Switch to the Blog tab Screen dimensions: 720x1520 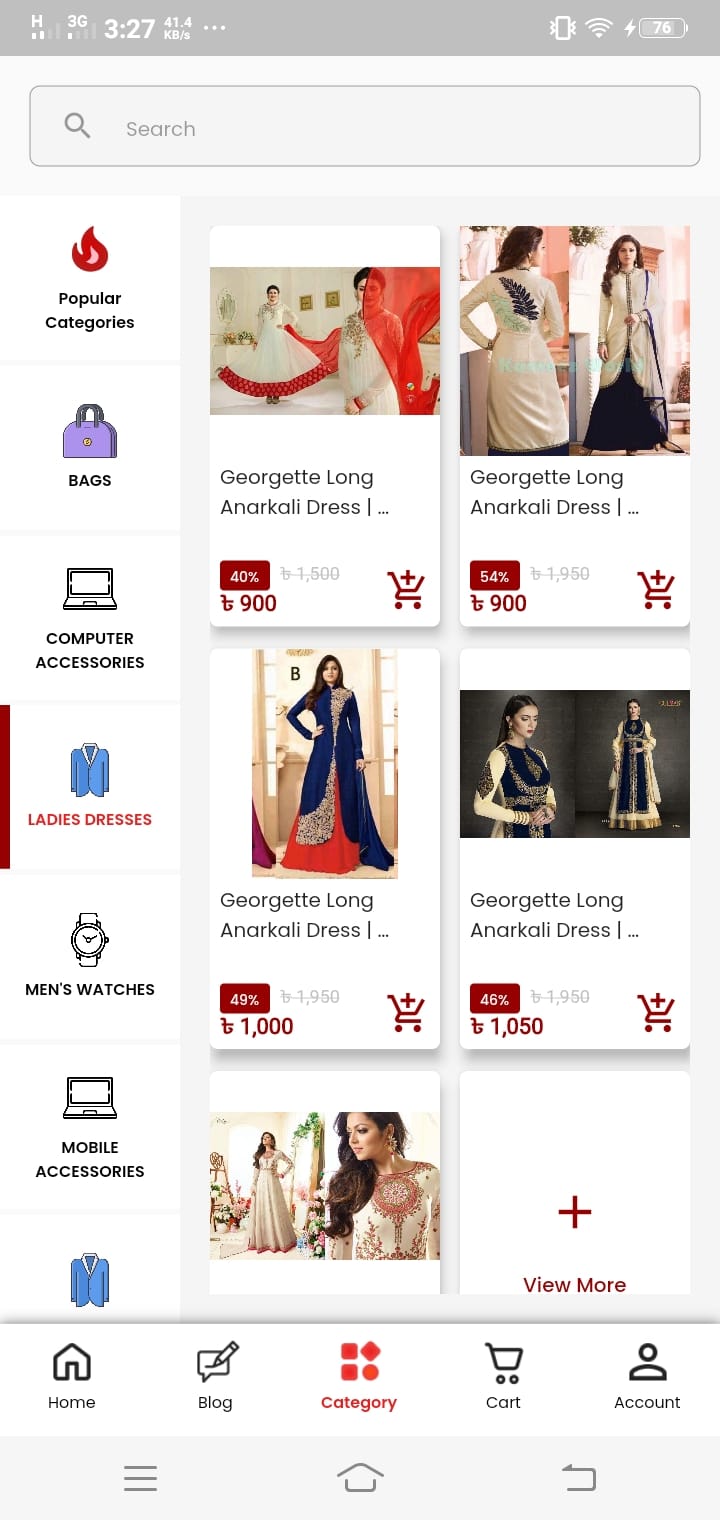pos(215,1375)
